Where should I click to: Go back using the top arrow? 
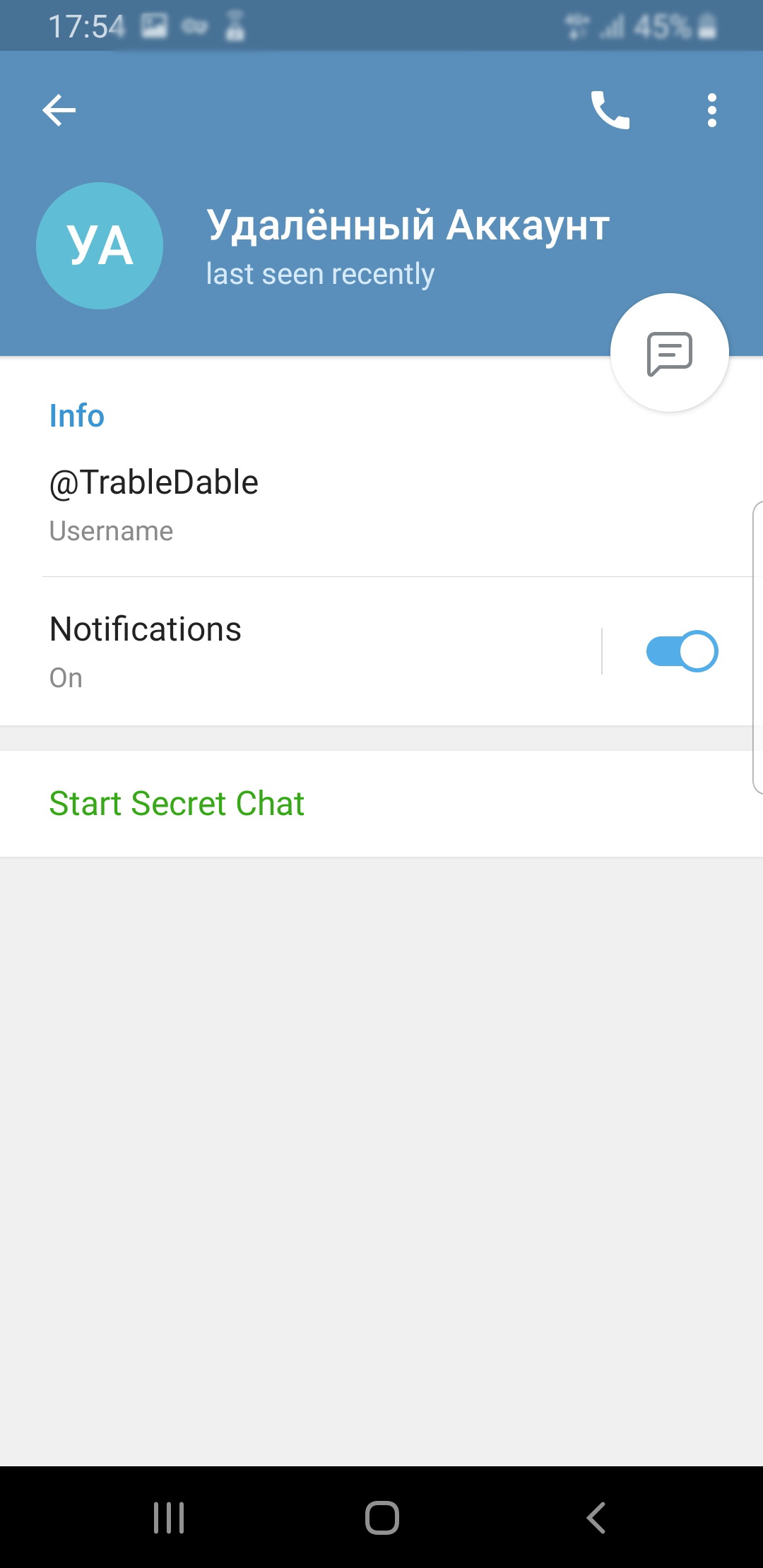[59, 110]
